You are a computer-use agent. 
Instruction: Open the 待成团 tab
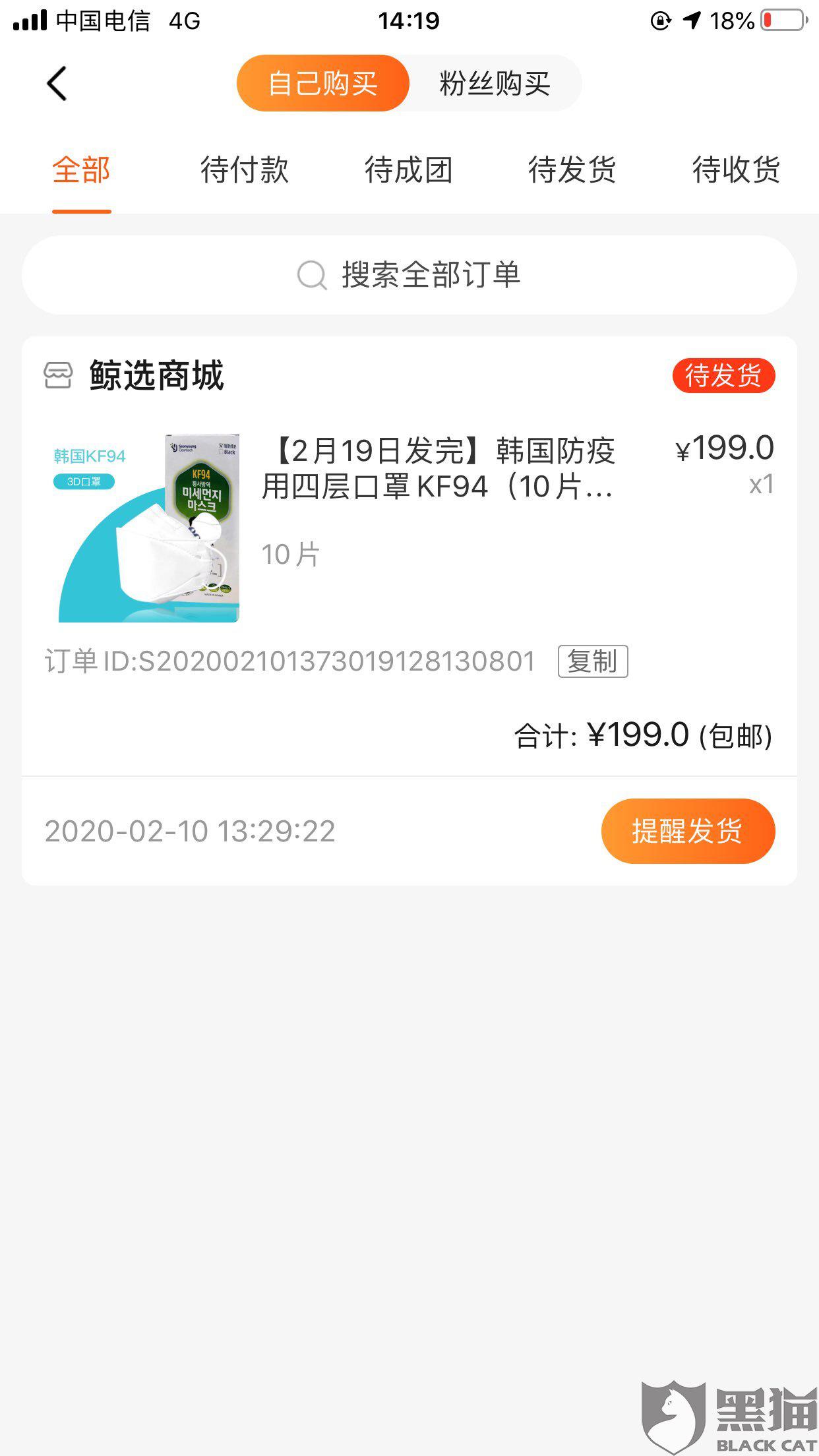coord(408,170)
